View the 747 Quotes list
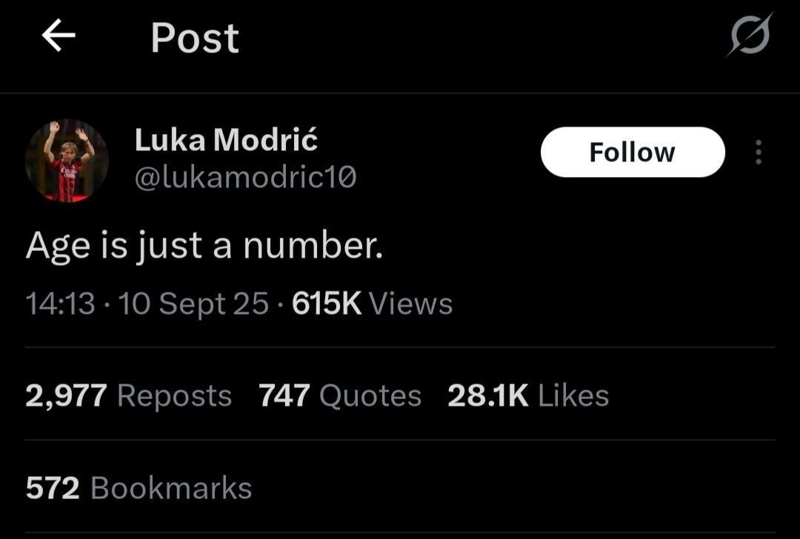Viewport: 800px width, 539px height. point(340,395)
